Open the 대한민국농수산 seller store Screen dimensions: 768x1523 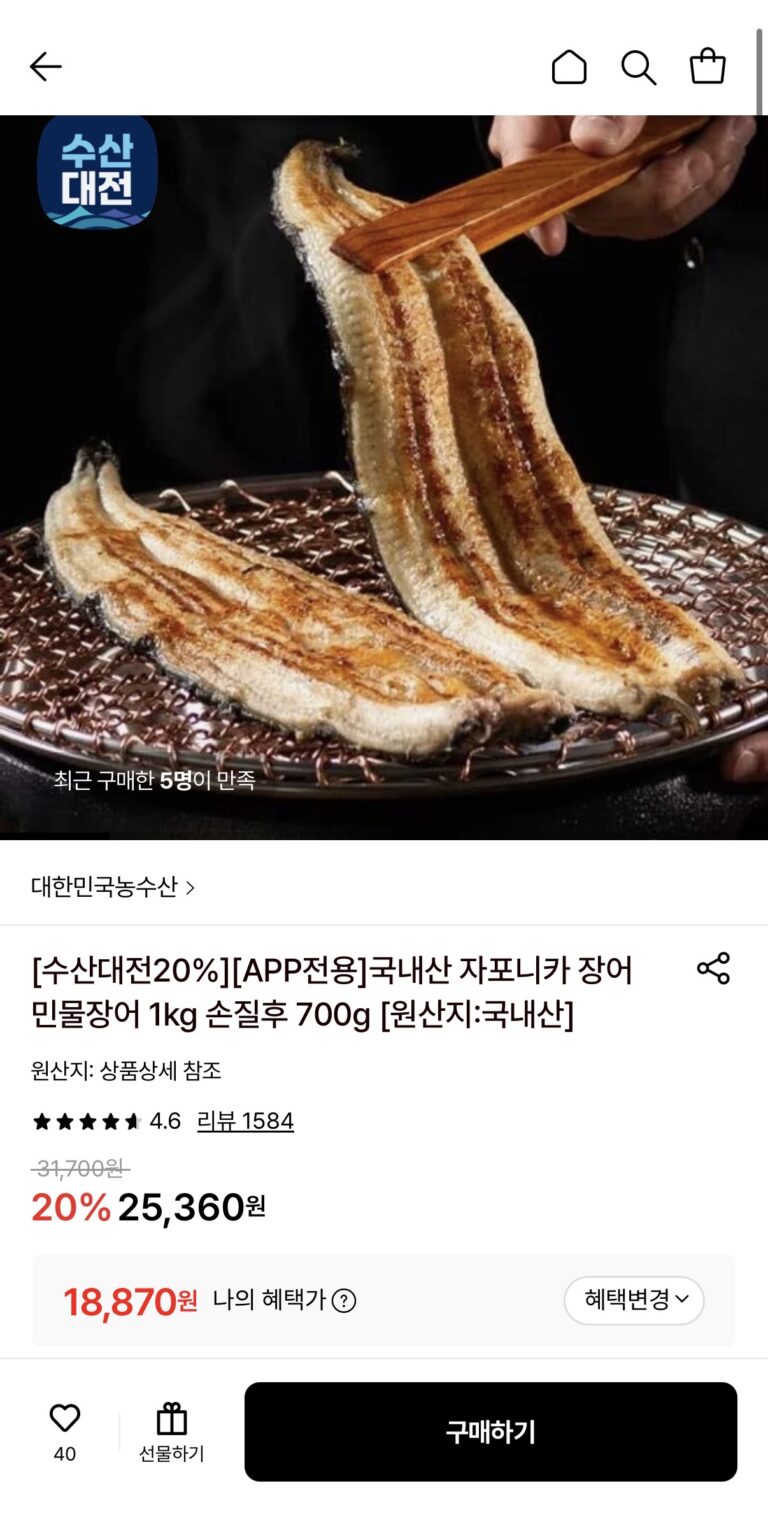[x=113, y=887]
